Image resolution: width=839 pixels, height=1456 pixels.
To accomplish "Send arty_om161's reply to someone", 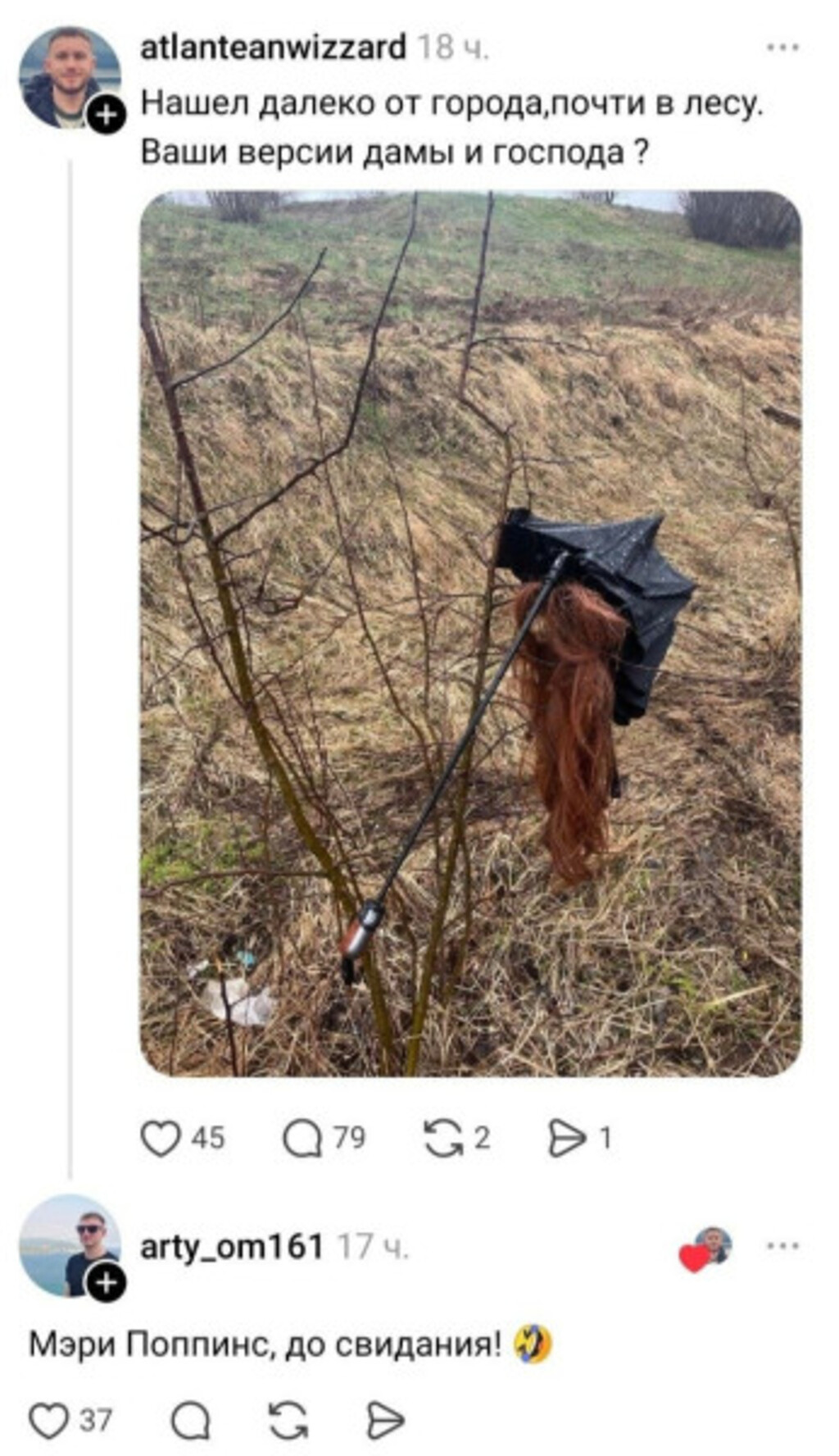I will pos(384,1420).
